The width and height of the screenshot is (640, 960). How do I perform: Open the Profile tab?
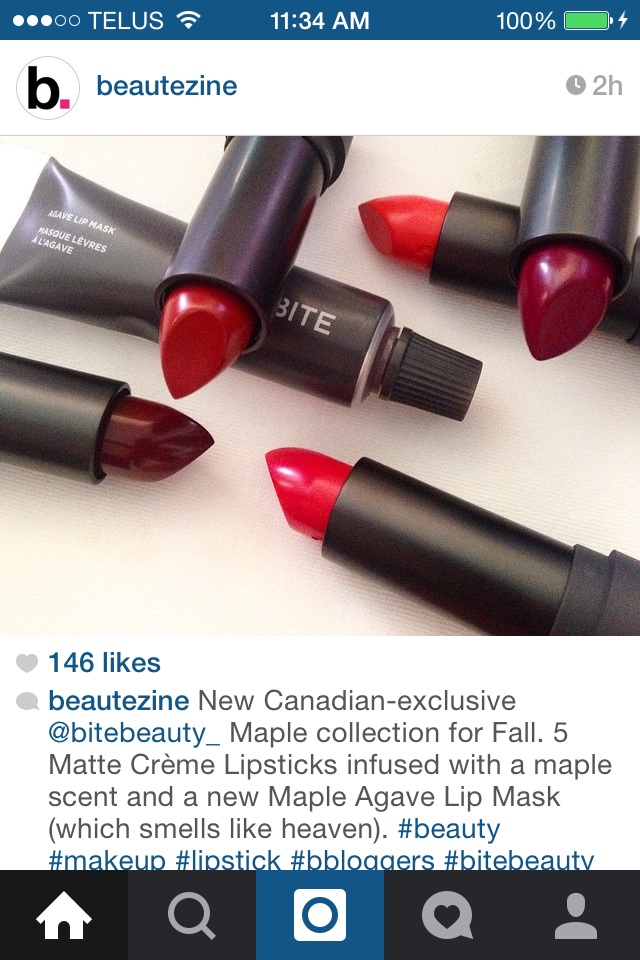click(576, 915)
